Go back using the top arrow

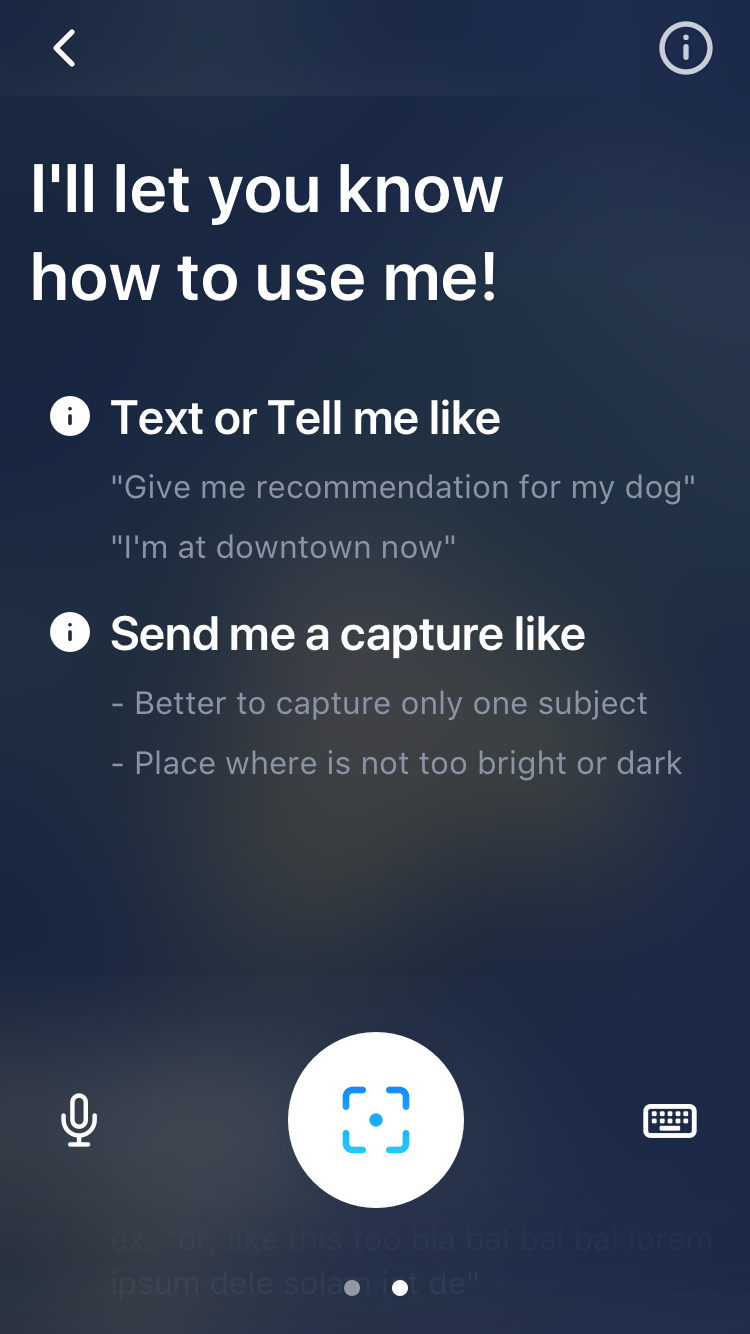[65, 48]
